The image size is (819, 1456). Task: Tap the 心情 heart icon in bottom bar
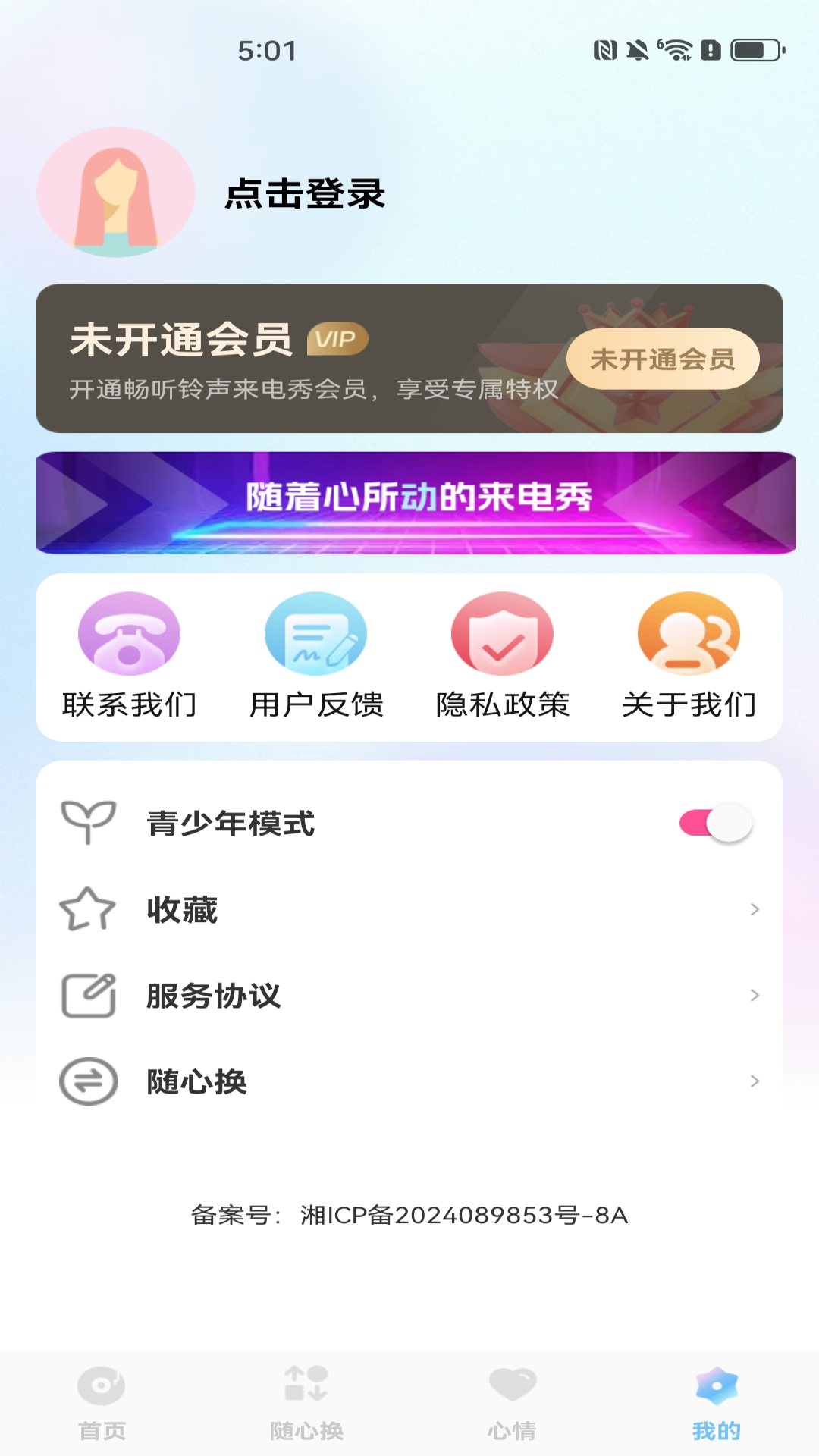[x=512, y=1410]
